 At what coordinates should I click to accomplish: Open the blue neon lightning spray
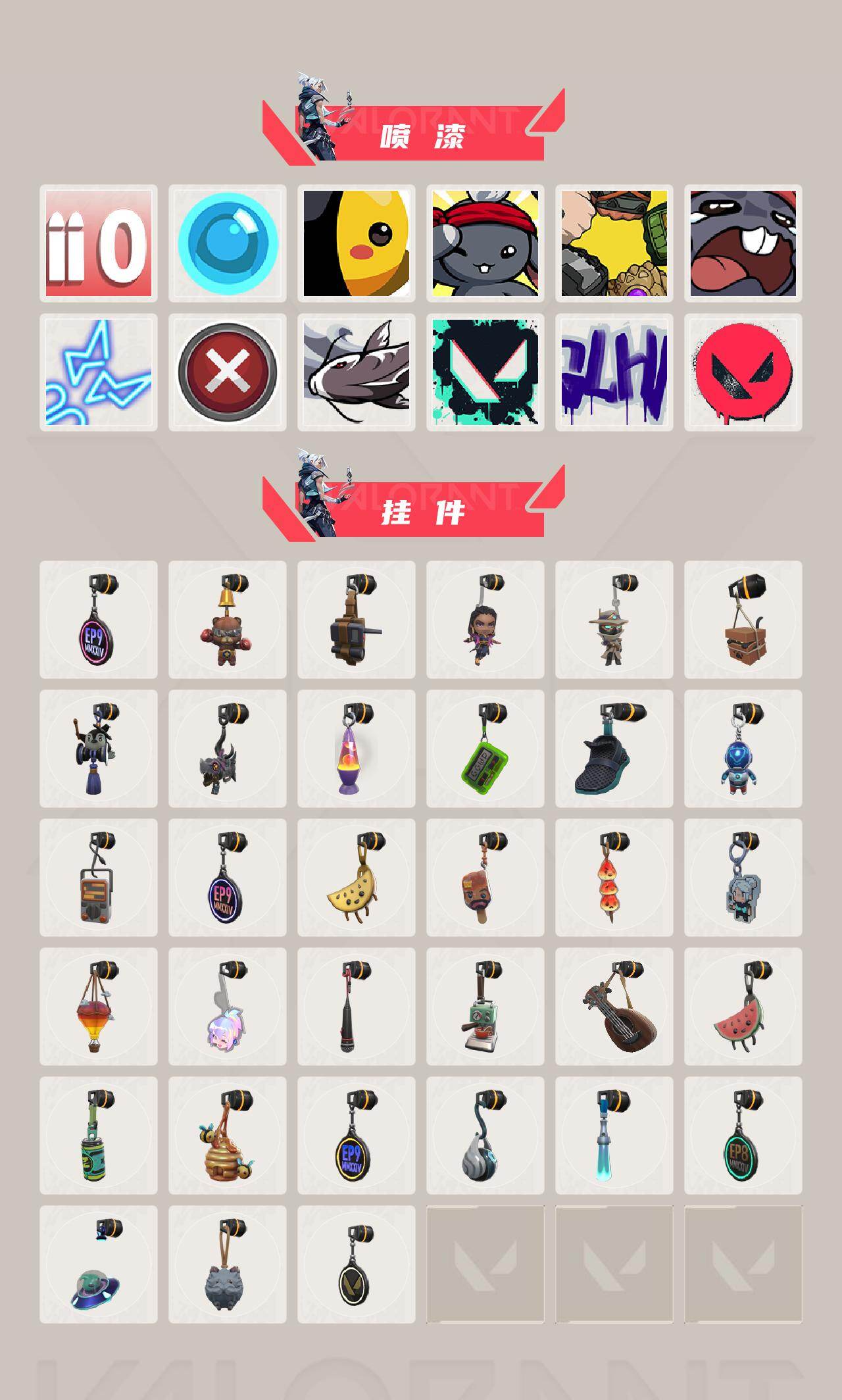click(x=99, y=371)
